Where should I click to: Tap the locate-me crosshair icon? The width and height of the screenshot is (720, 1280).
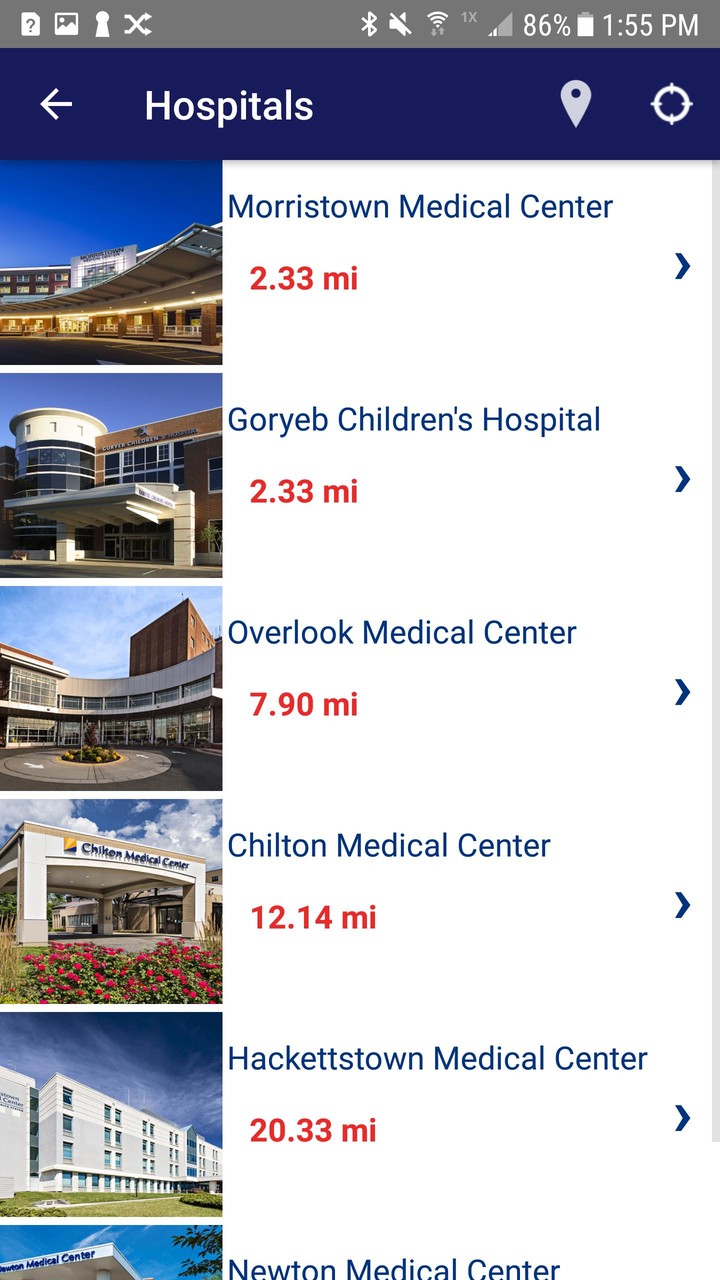click(x=671, y=105)
